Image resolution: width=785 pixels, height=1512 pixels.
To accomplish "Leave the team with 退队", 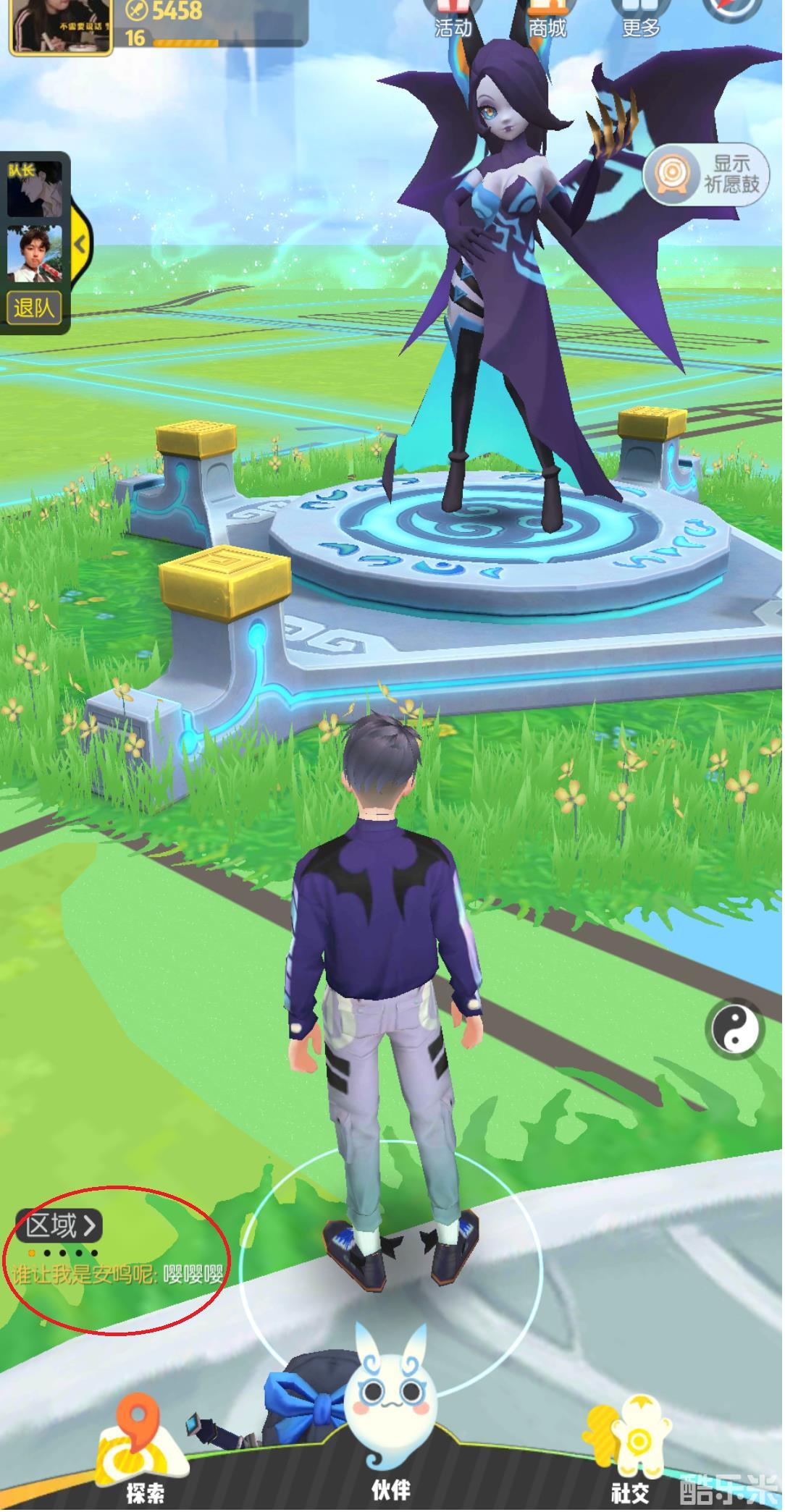I will (x=33, y=308).
